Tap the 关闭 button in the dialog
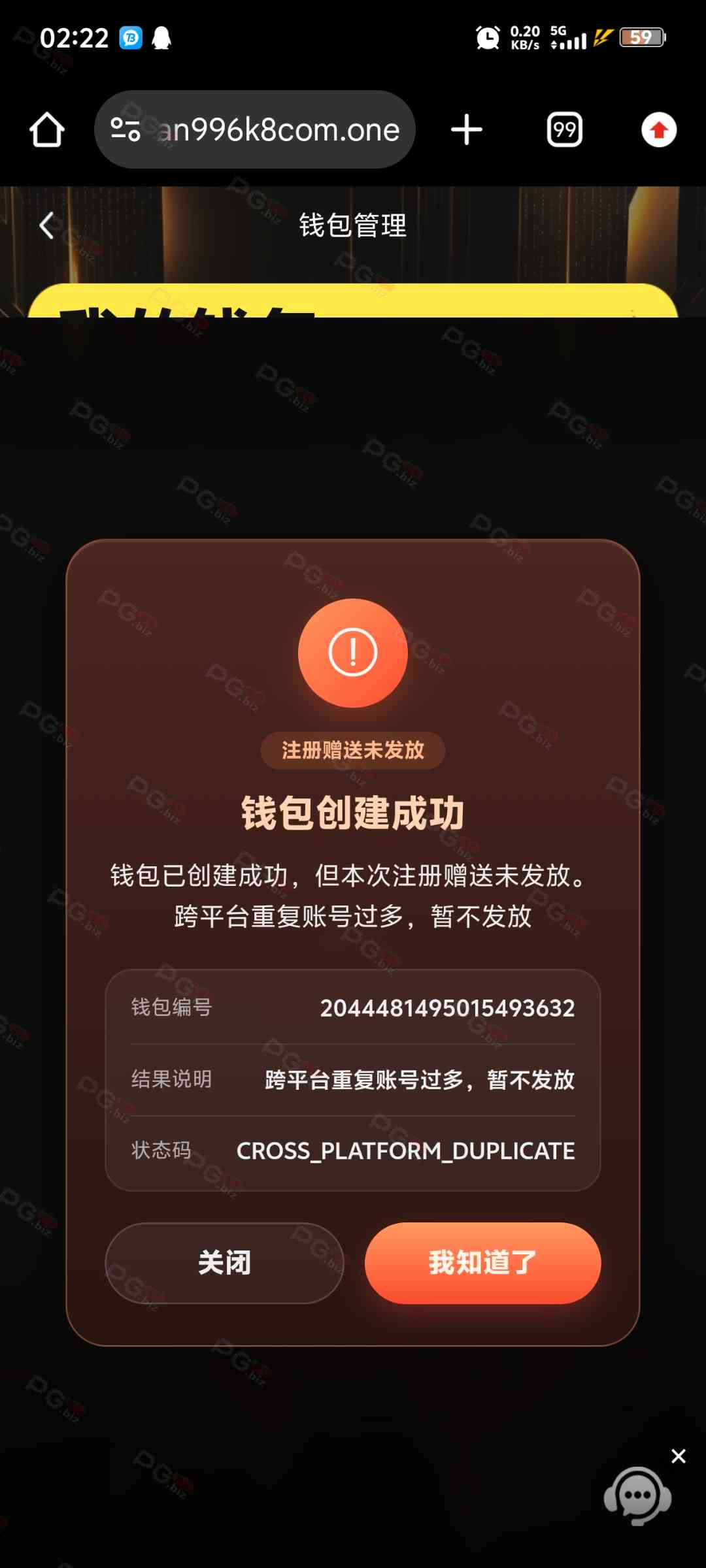Image resolution: width=706 pixels, height=1568 pixels. point(224,1263)
